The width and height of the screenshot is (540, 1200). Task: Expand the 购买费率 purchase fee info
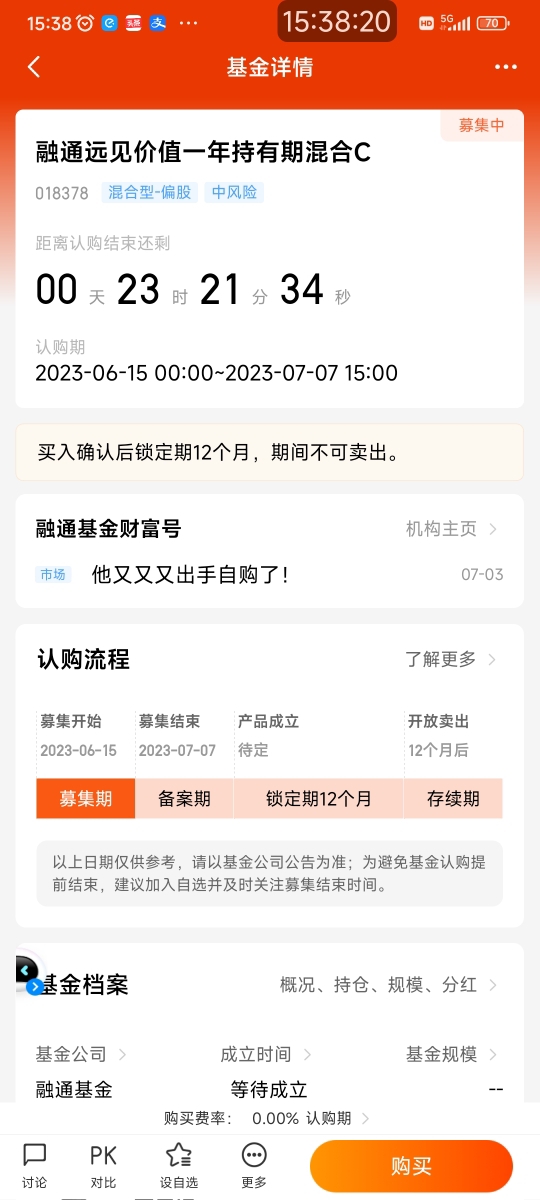(x=270, y=1118)
